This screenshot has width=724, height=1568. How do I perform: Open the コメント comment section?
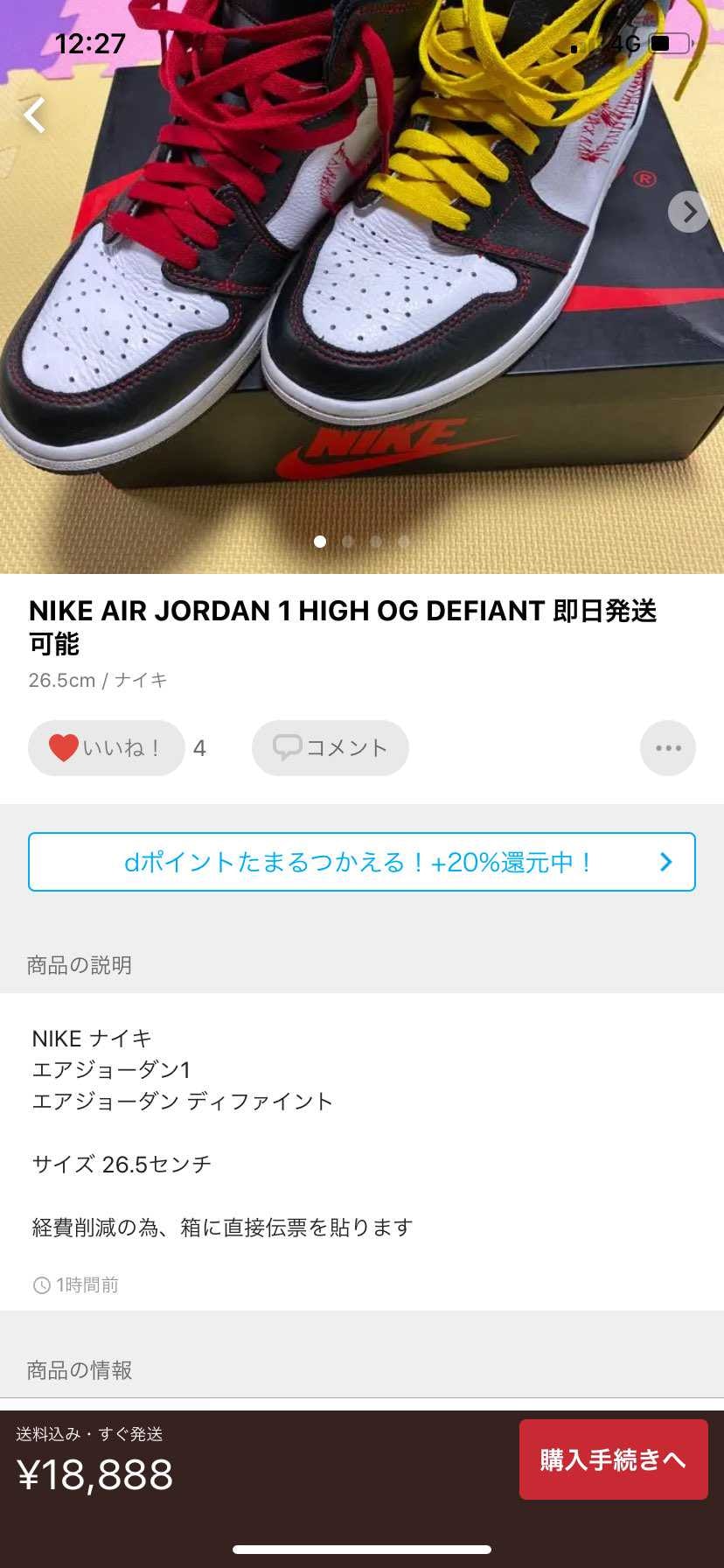(331, 748)
